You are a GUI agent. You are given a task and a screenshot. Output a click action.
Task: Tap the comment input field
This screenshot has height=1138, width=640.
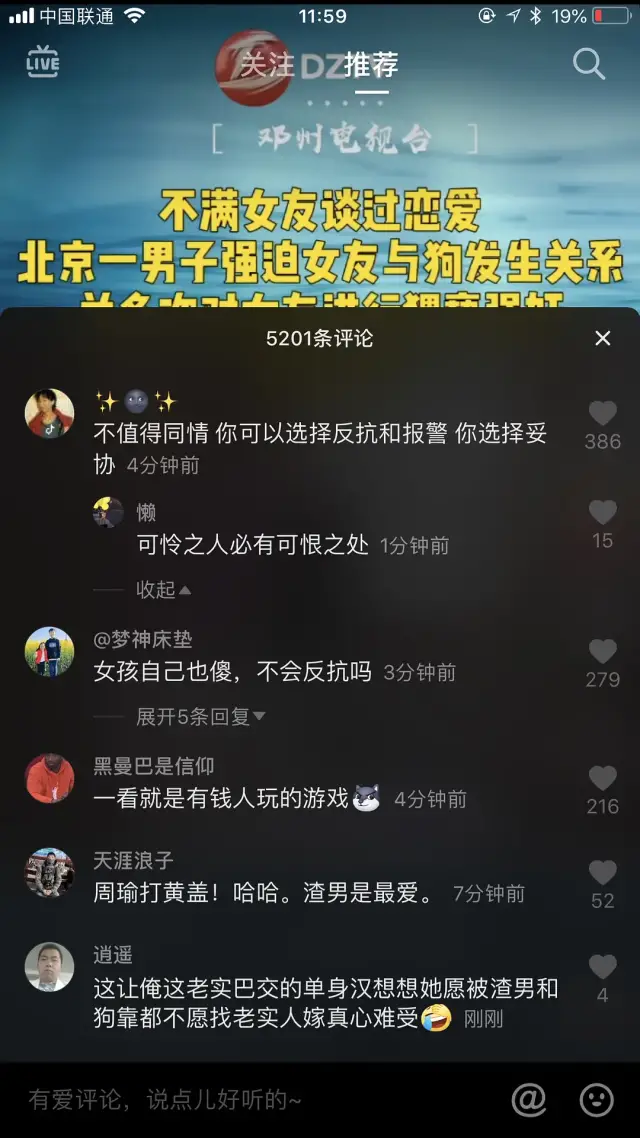pyautogui.click(x=250, y=1100)
